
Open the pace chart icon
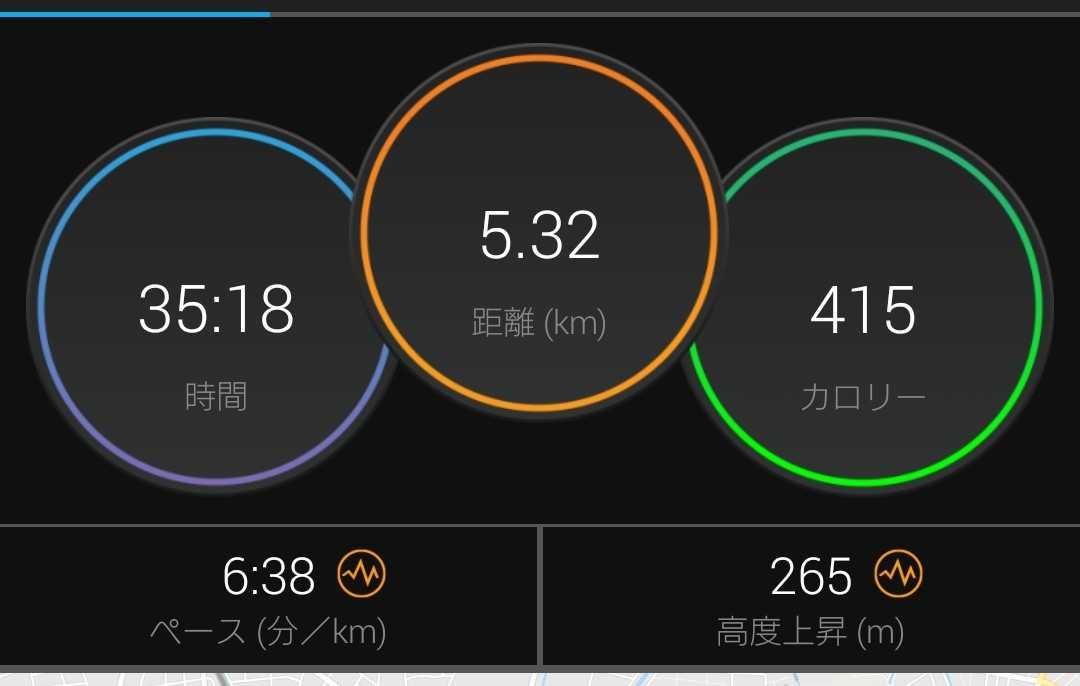[361, 574]
